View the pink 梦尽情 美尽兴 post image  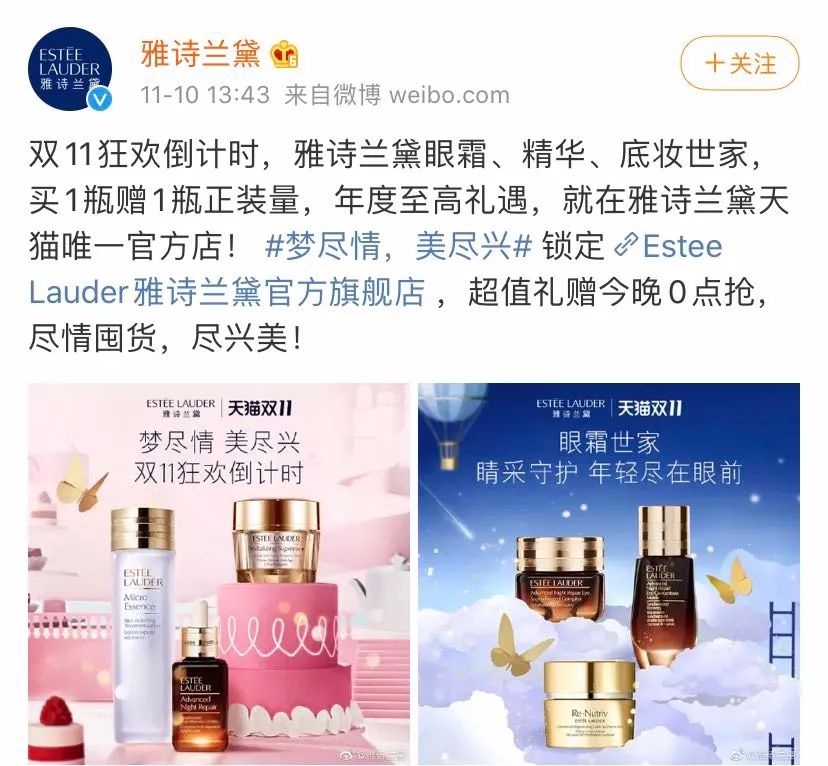(218, 573)
